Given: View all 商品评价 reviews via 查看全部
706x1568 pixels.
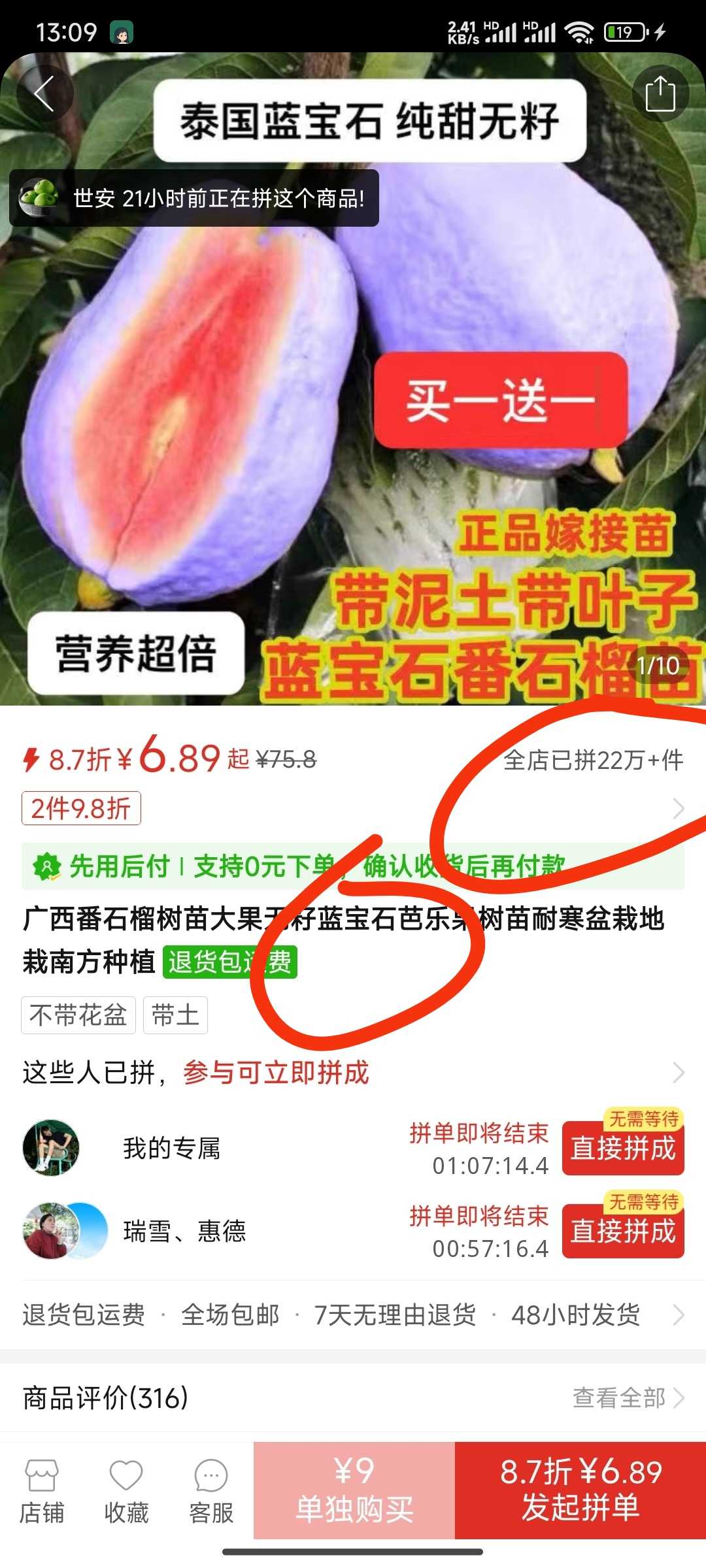Looking at the screenshot, I should (x=628, y=1398).
